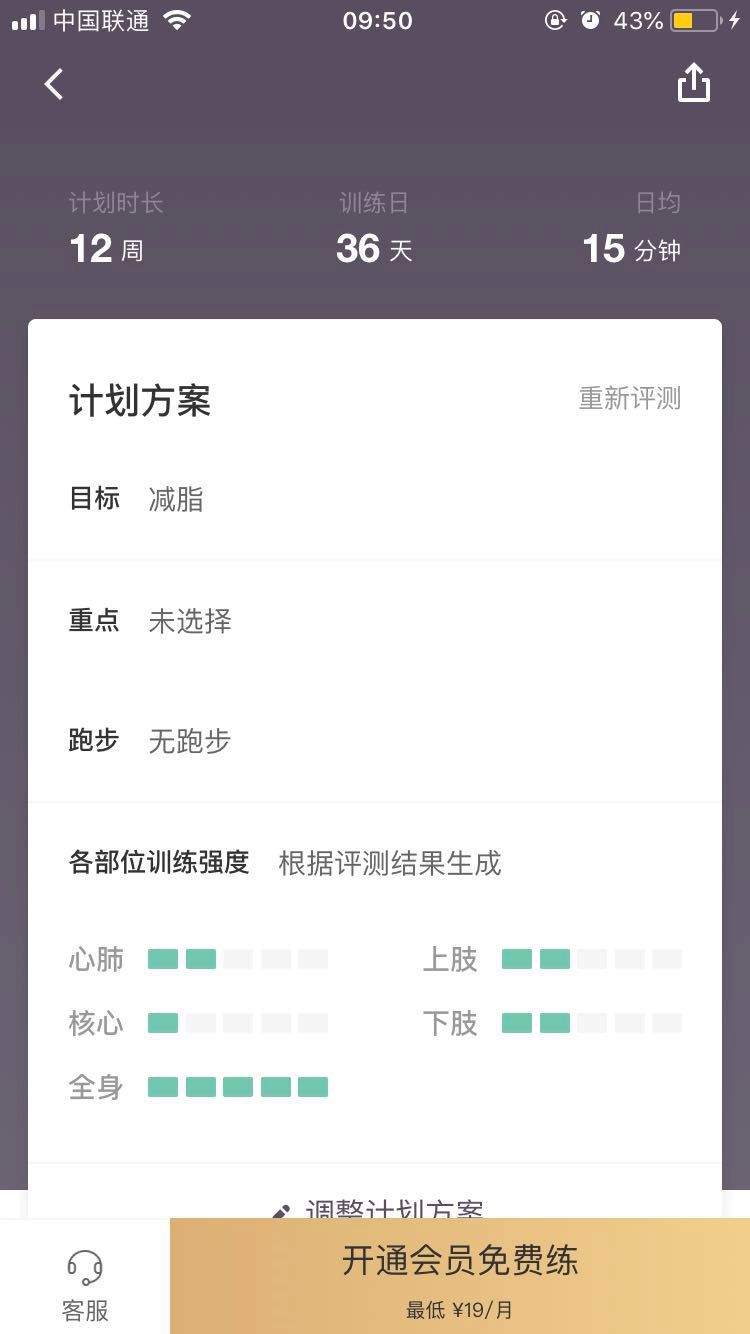Tap the 全身 intensity level bar

[x=237, y=1086]
